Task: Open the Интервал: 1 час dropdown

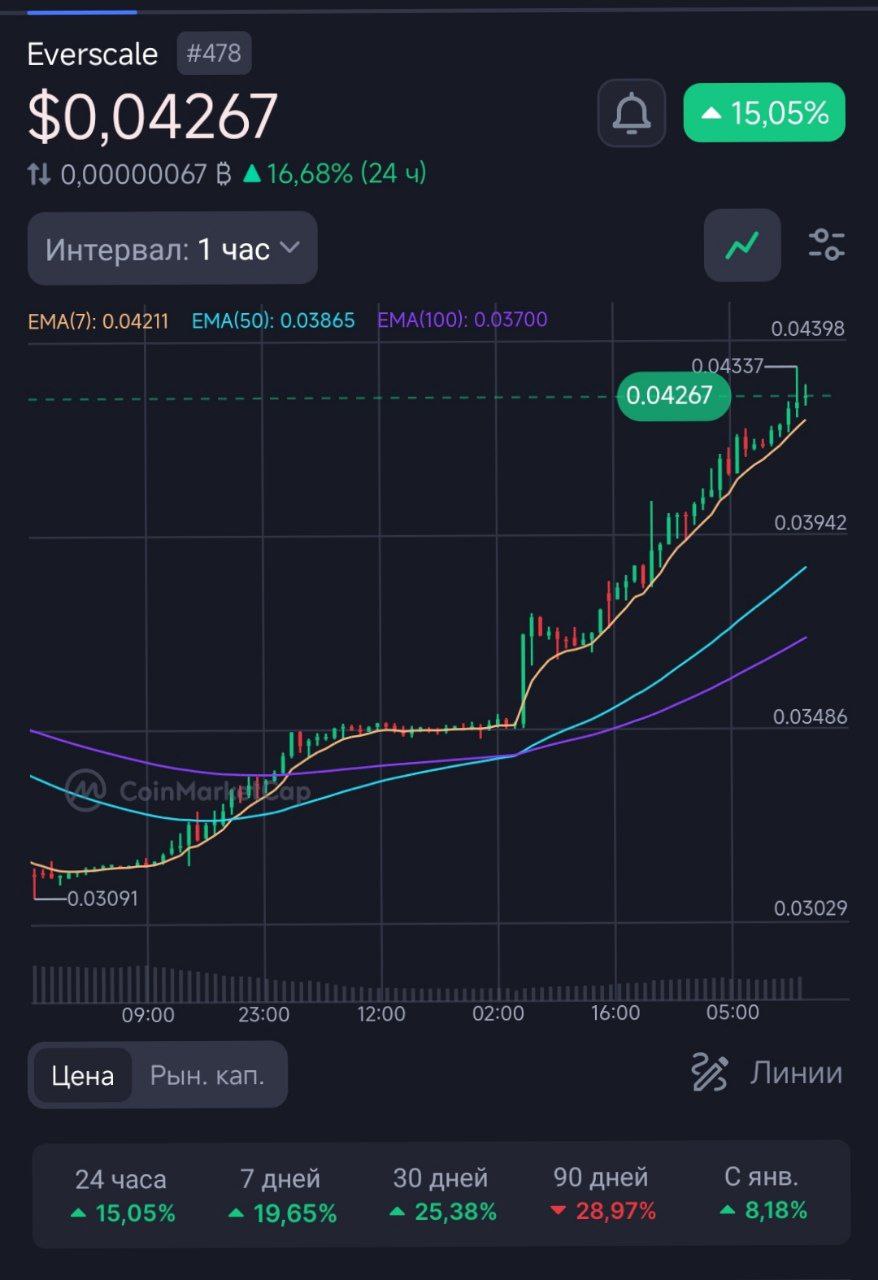Action: coord(172,248)
